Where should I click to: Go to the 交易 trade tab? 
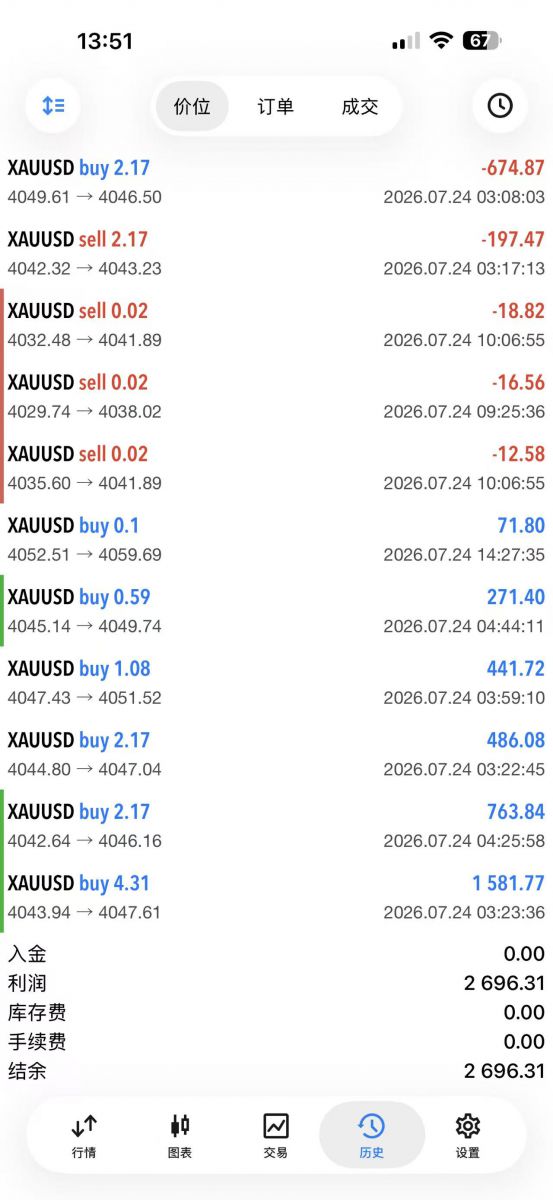pyautogui.click(x=276, y=1135)
